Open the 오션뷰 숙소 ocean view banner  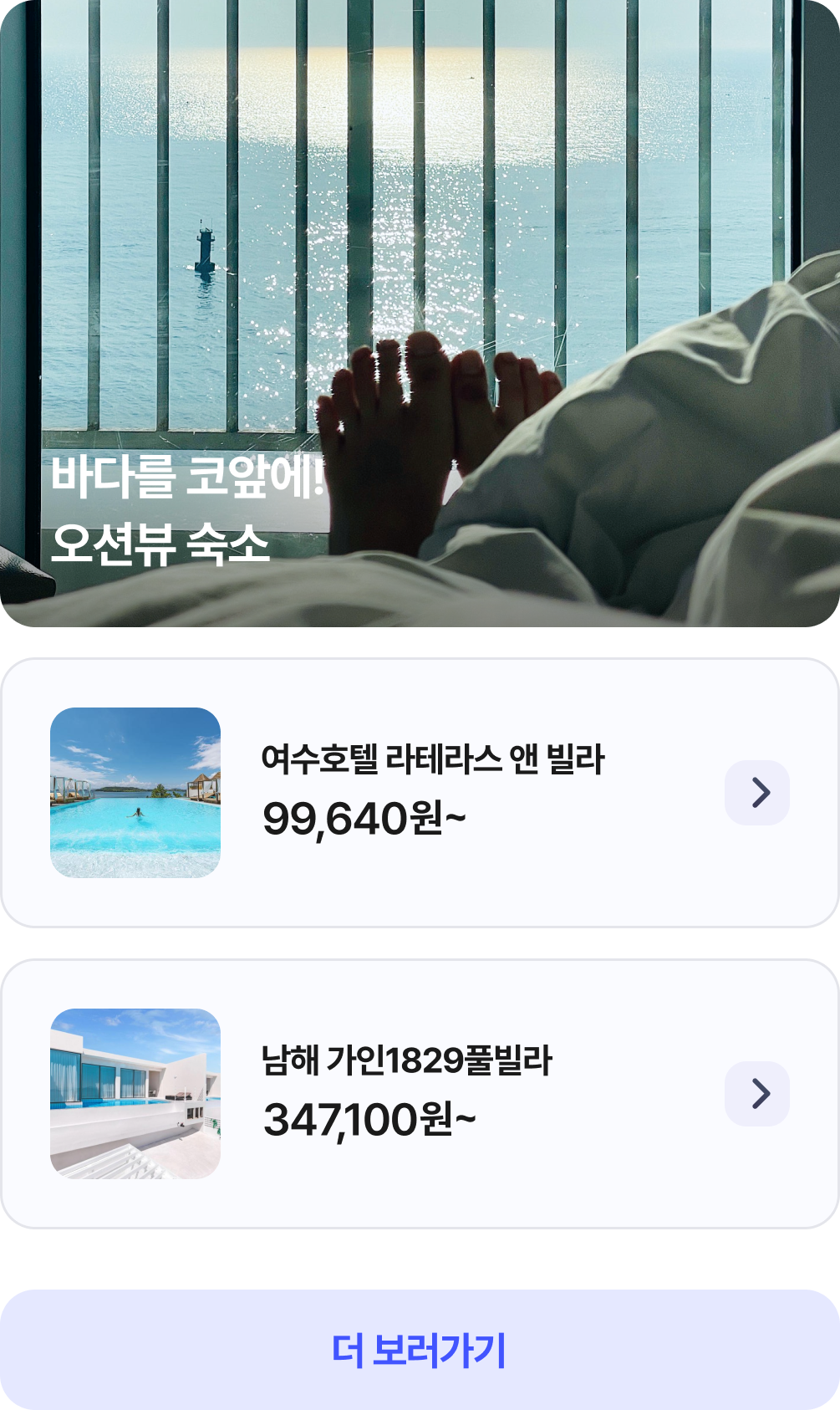(x=420, y=314)
